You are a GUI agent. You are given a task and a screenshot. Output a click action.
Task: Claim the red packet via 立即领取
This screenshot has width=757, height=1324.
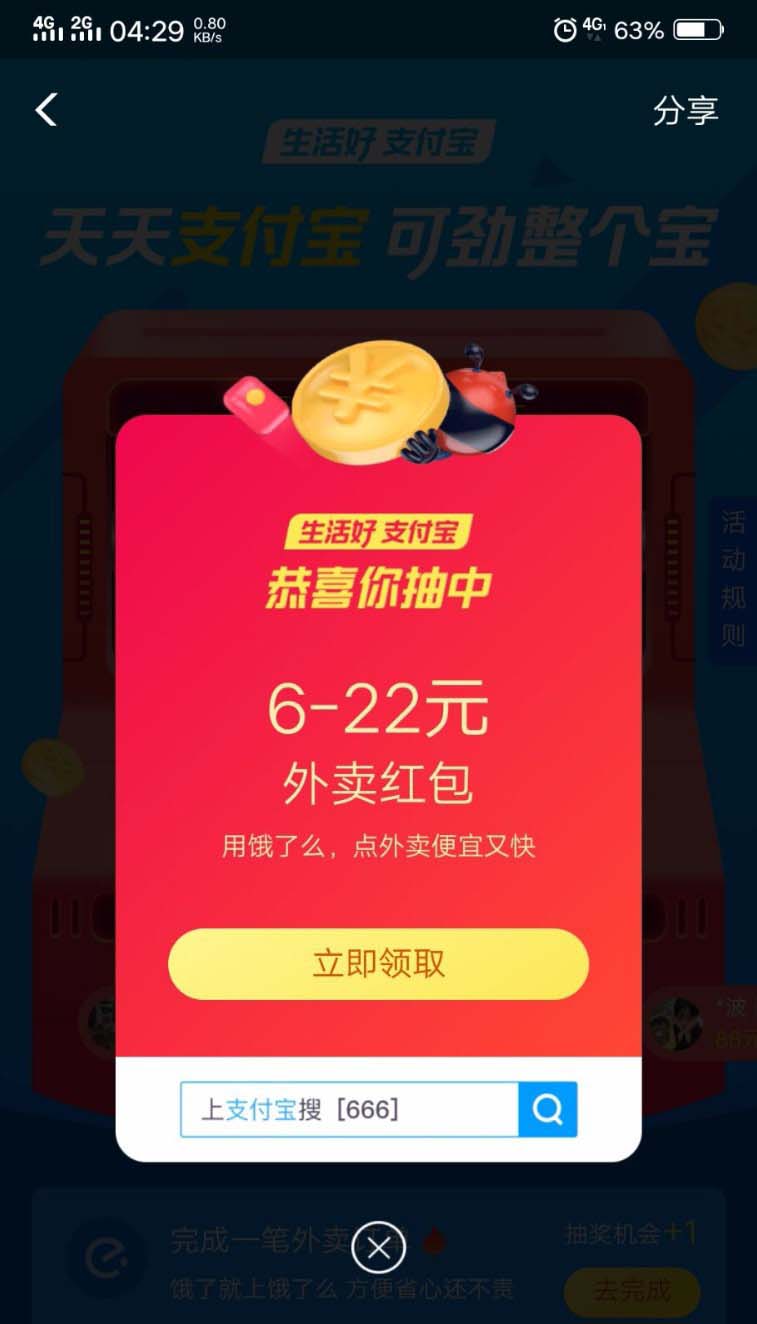click(378, 964)
